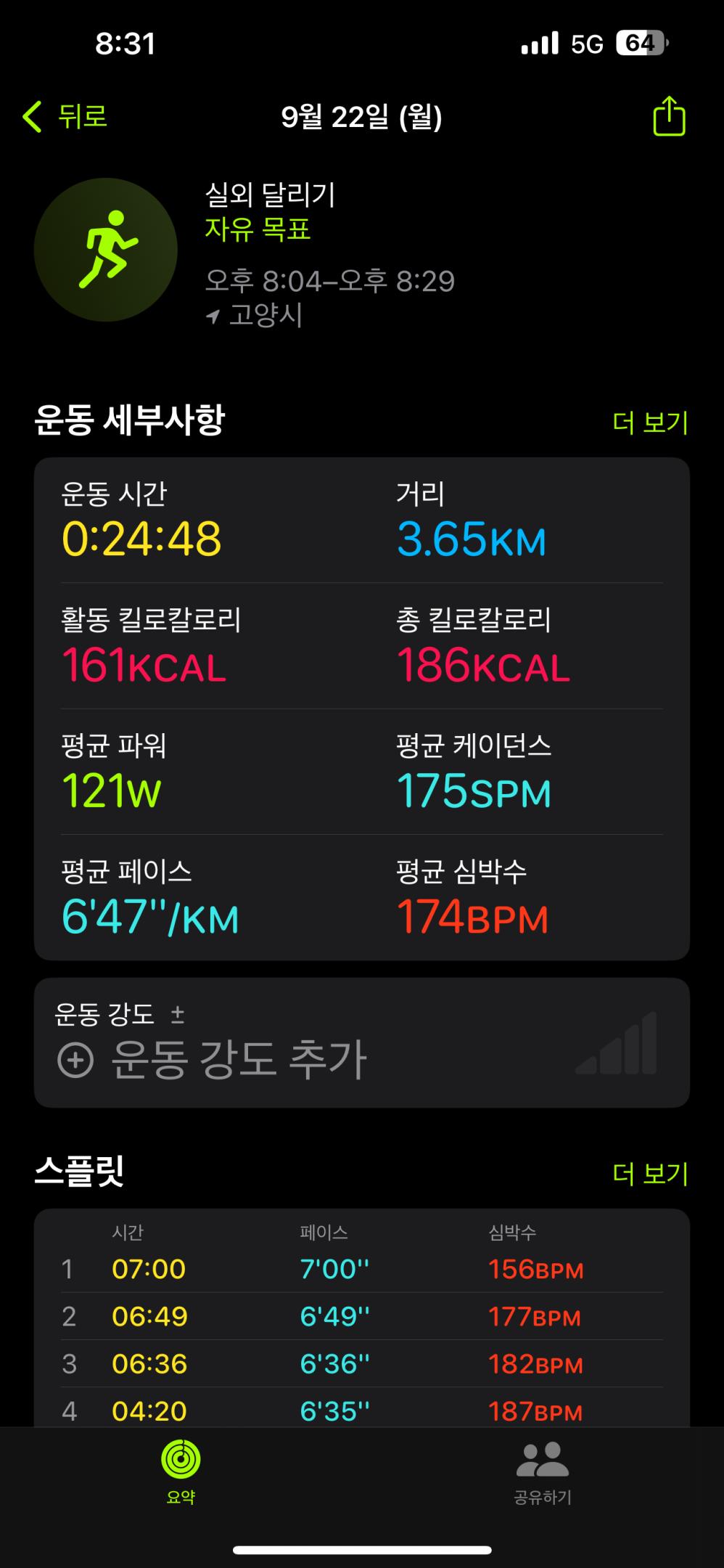Add workout effort via 운동 강도 추가
The width and height of the screenshot is (724, 1568).
point(213,1059)
